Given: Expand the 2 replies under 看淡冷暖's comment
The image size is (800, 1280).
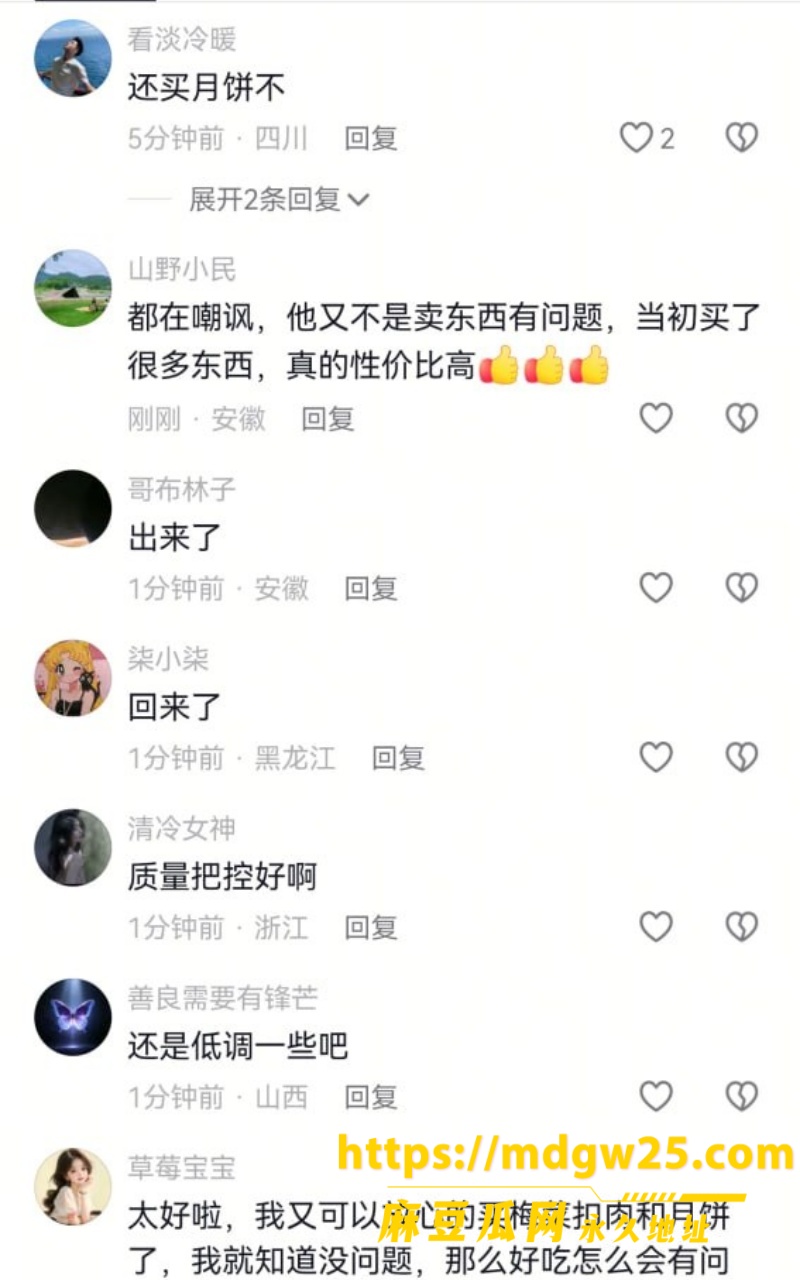Looking at the screenshot, I should coord(280,199).
